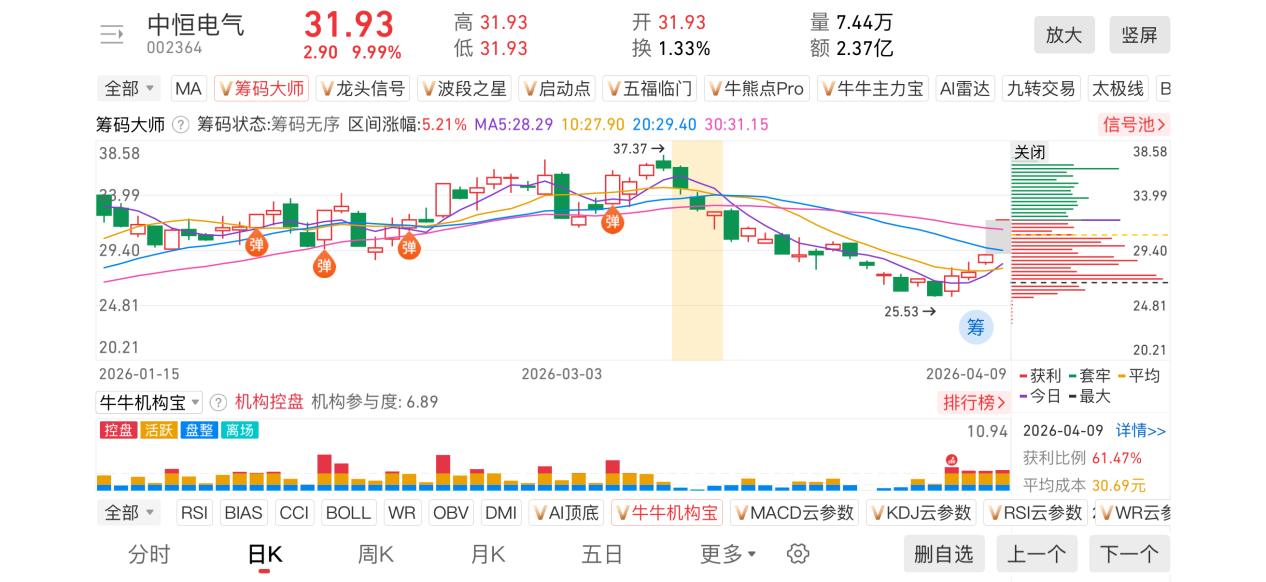Open chip distribution 详情 details

[1141, 431]
